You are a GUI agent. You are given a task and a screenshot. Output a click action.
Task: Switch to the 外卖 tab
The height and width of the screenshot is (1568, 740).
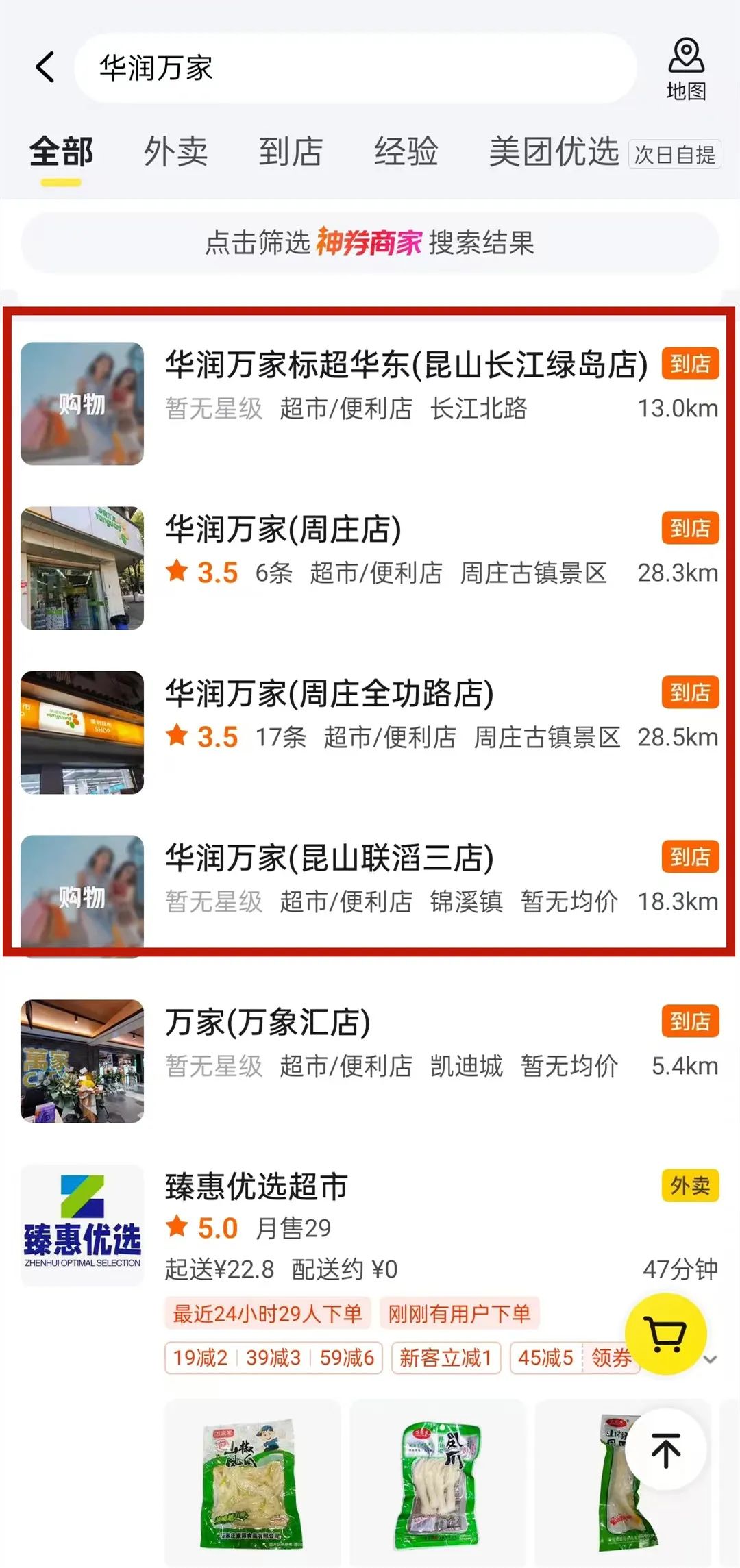point(175,152)
